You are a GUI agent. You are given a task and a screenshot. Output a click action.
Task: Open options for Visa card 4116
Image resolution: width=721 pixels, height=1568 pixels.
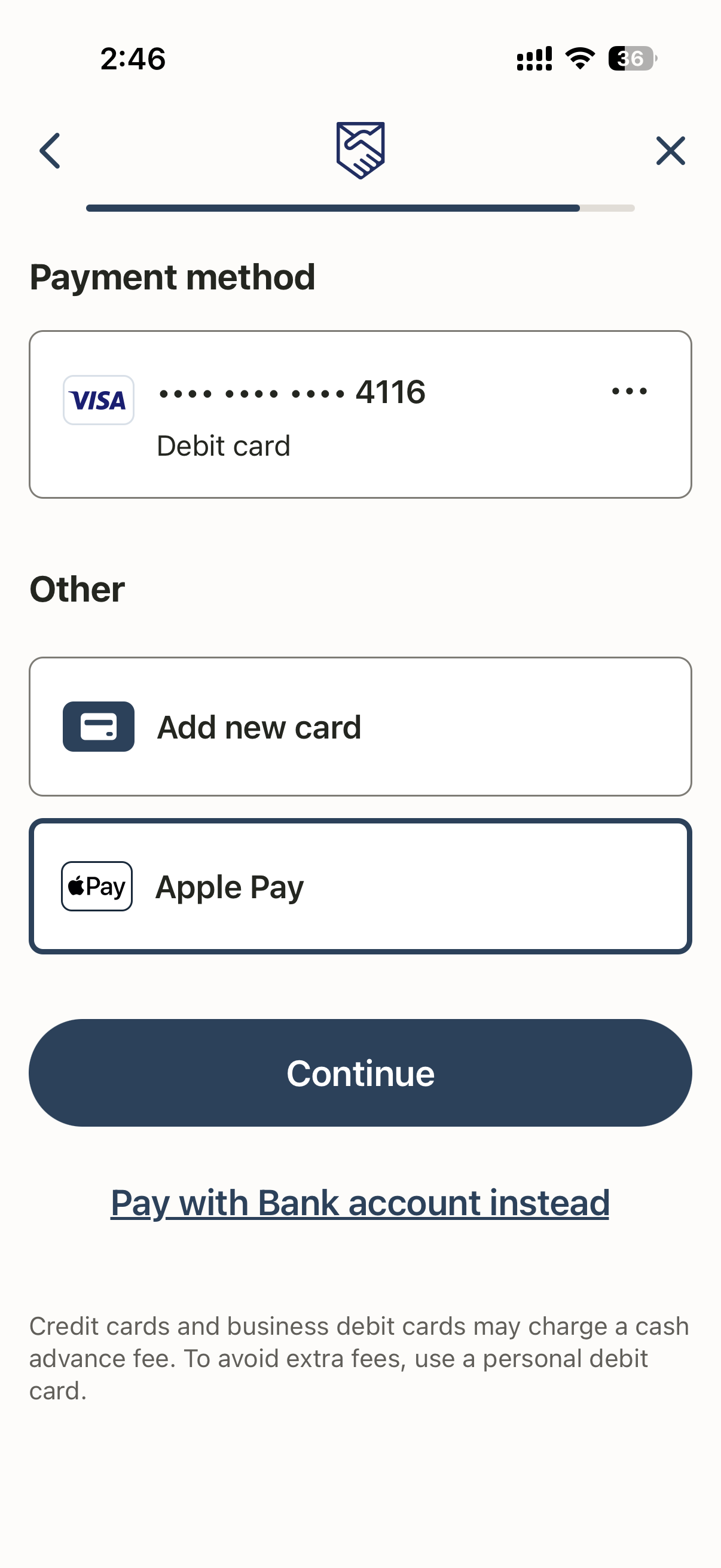pos(629,391)
